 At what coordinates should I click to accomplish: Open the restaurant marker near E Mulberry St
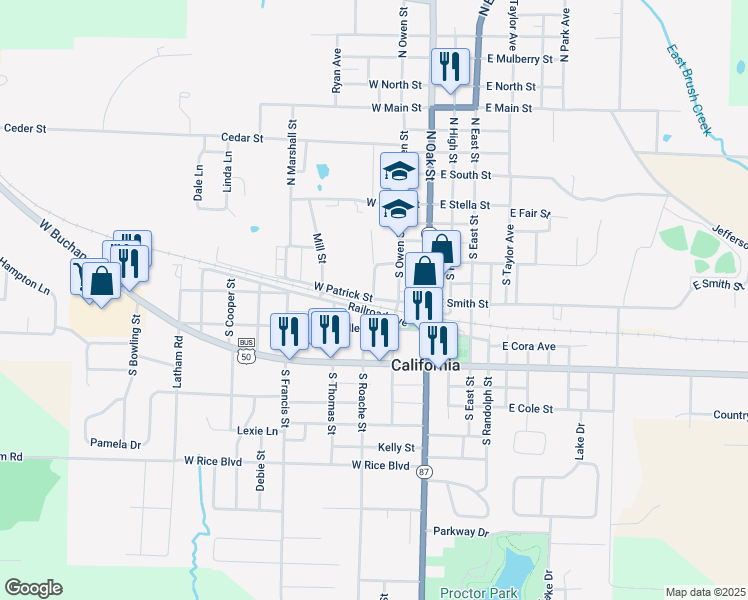[449, 67]
